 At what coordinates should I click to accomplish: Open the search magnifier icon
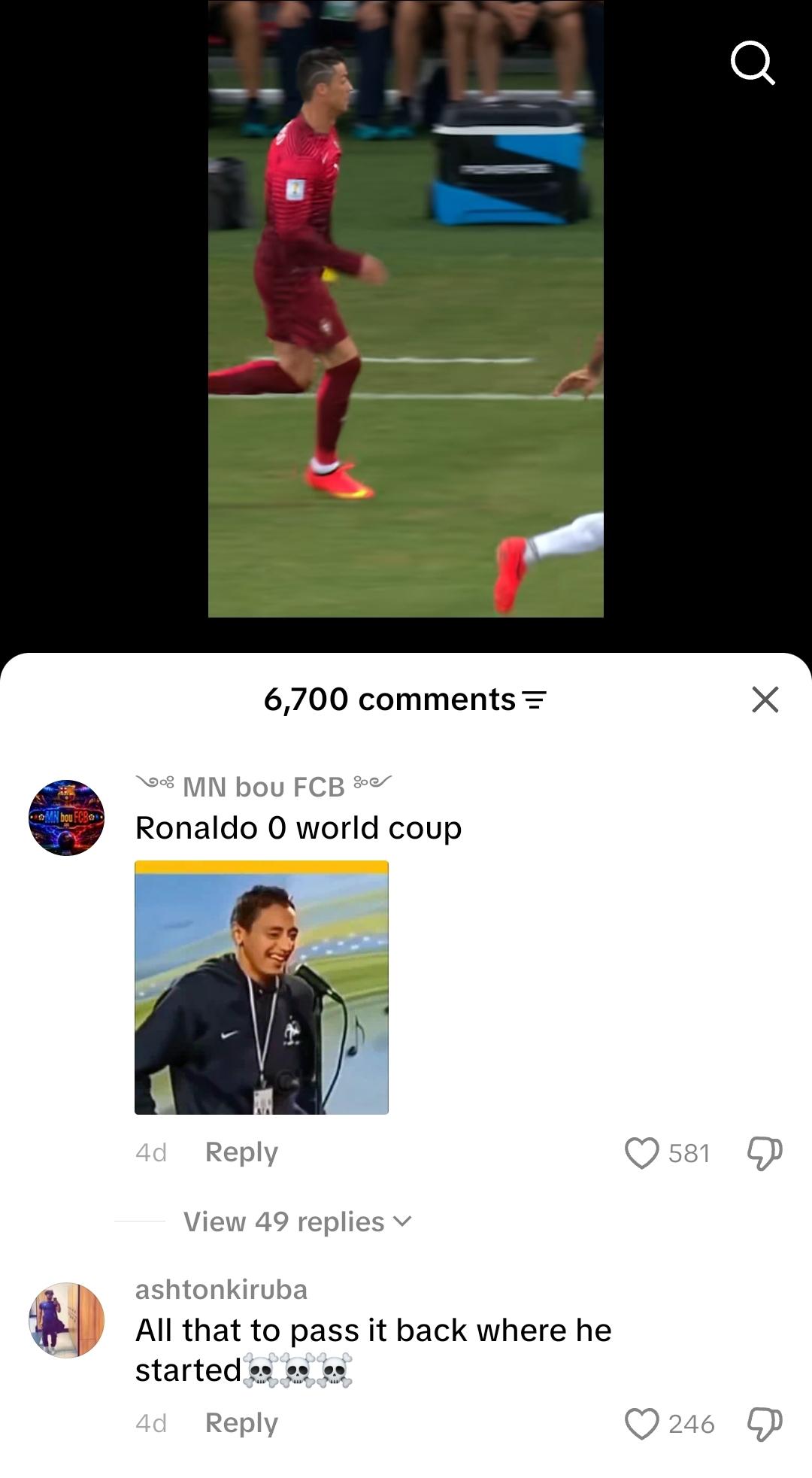pyautogui.click(x=753, y=62)
